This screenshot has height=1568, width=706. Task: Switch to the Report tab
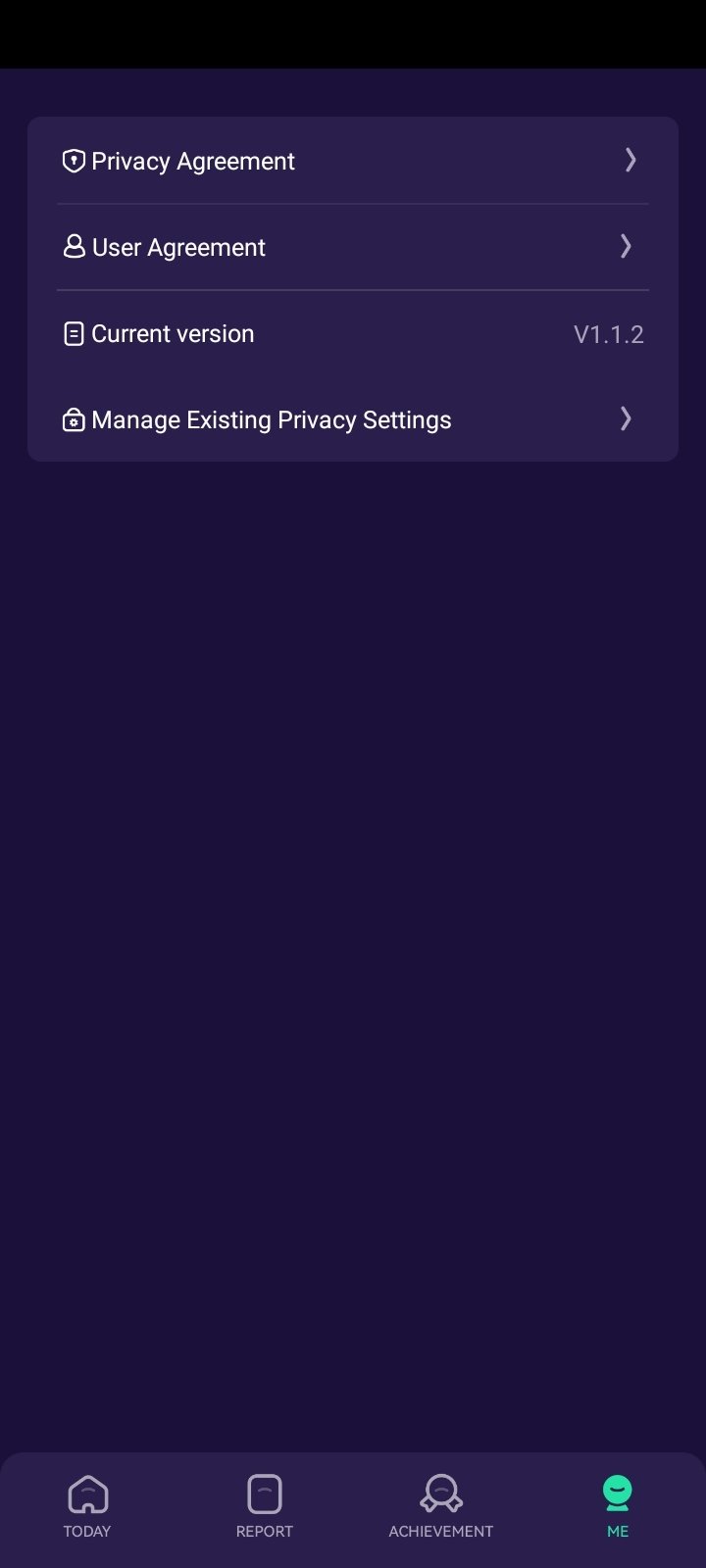point(265,1507)
